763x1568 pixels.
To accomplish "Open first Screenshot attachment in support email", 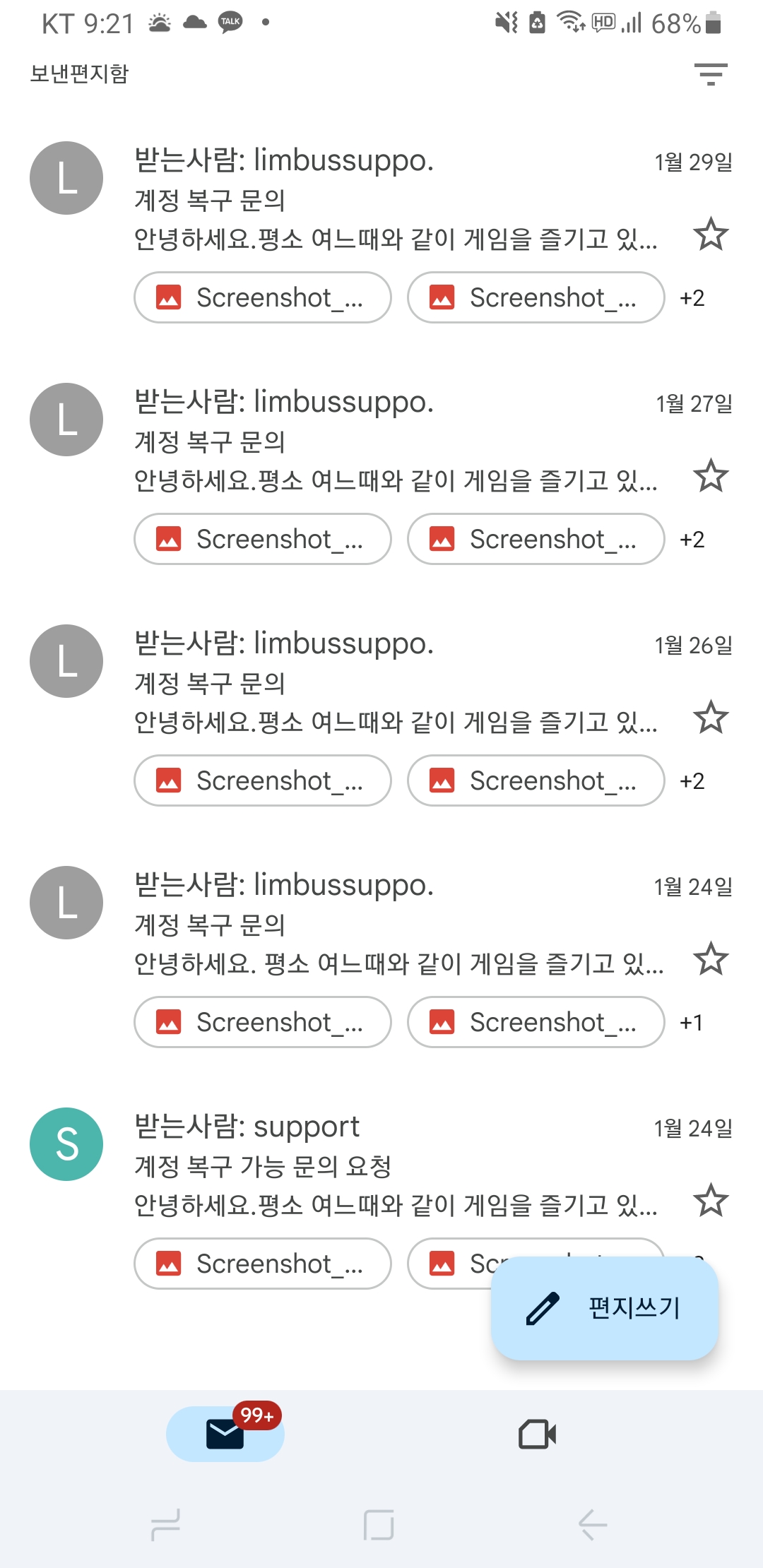I will pyautogui.click(x=263, y=1264).
